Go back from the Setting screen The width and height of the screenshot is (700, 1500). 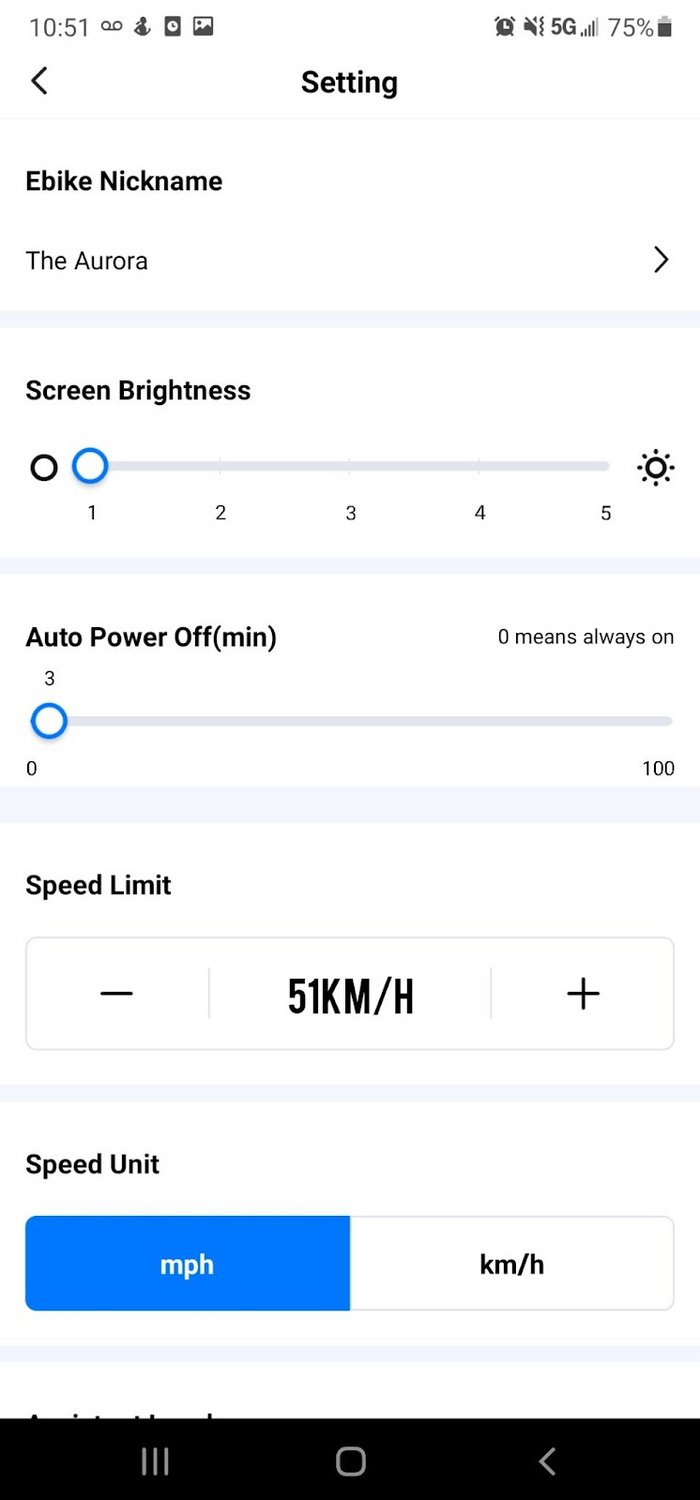(39, 81)
